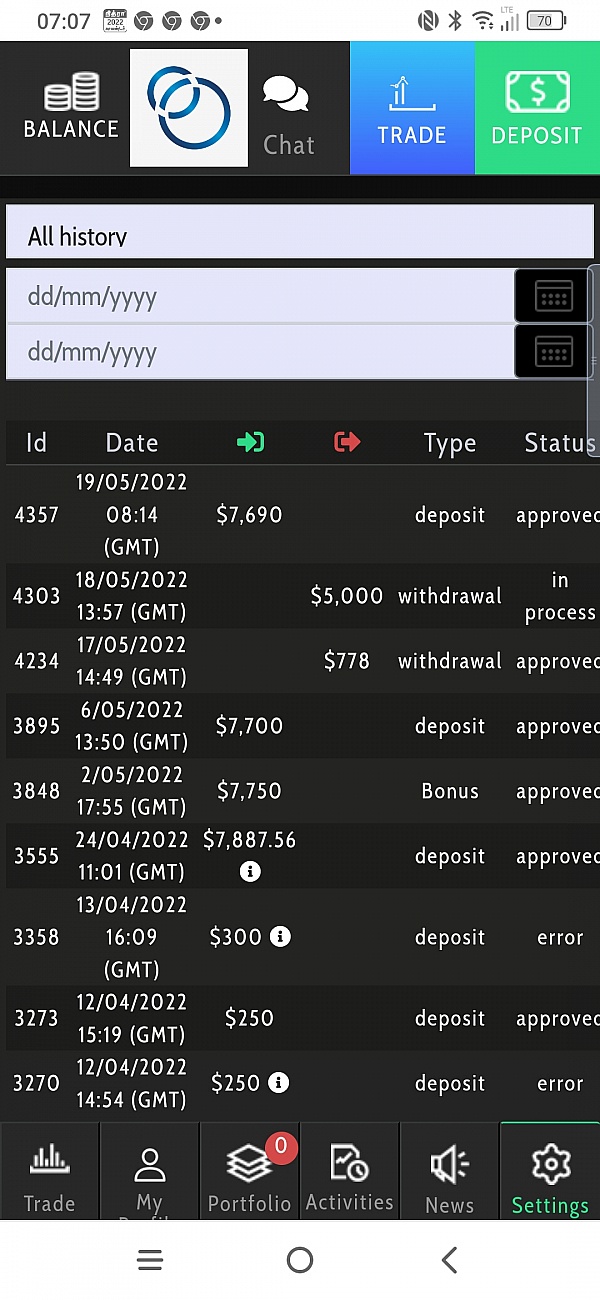The image size is (600, 1300).
Task: Go to the Activities tab
Action: point(349,1171)
